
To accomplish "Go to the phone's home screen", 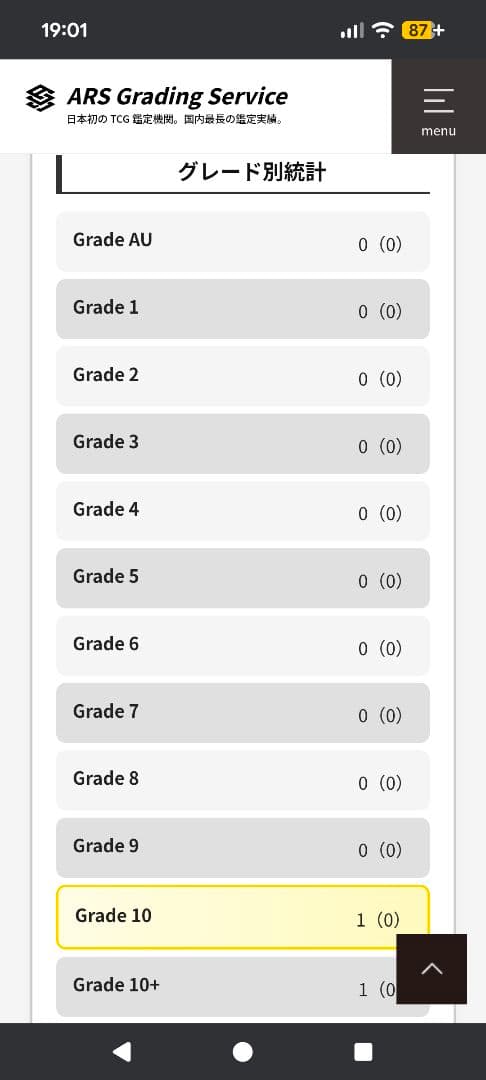I will click(x=242, y=1052).
